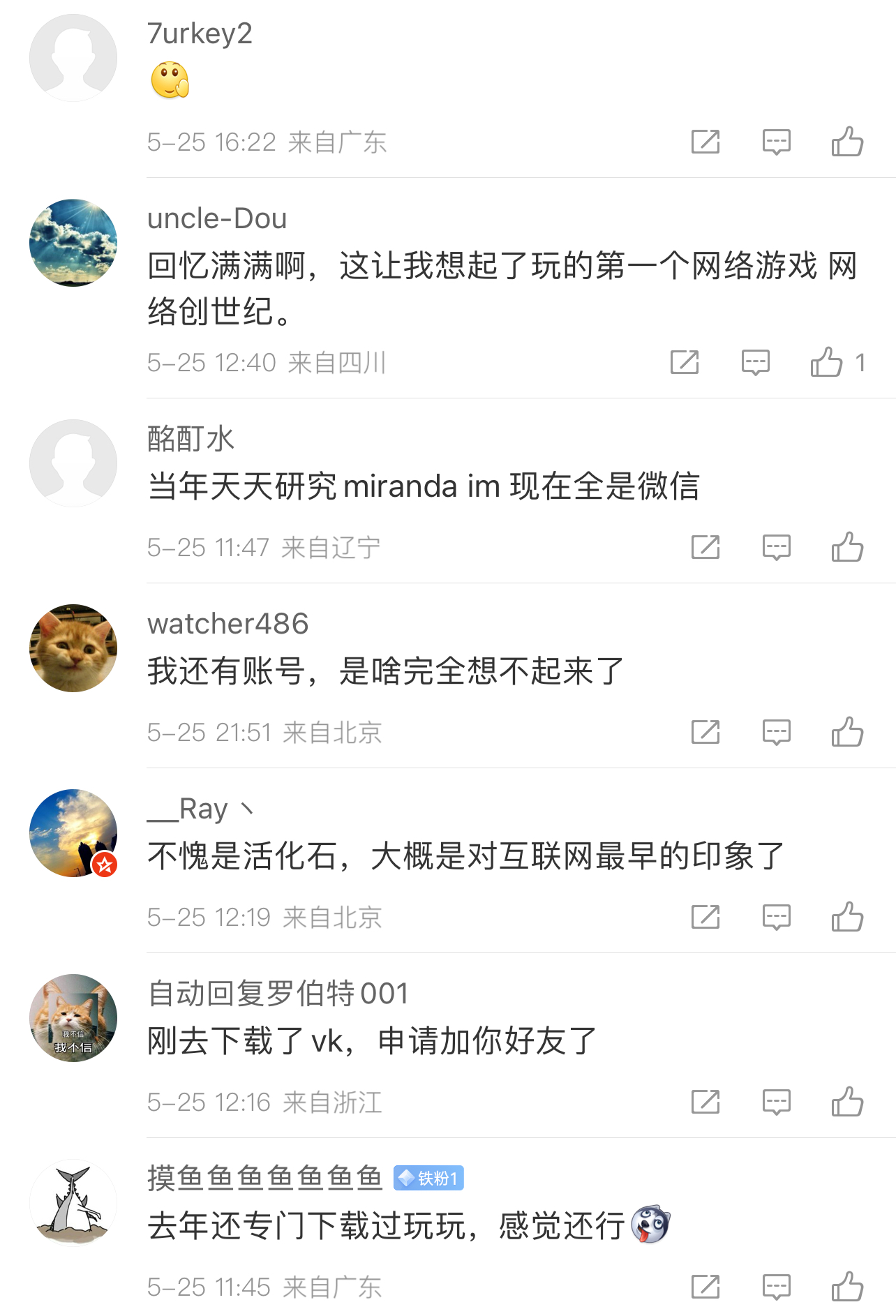The image size is (896, 1316).
Task: Repost 酩酊水's comment
Action: (705, 547)
